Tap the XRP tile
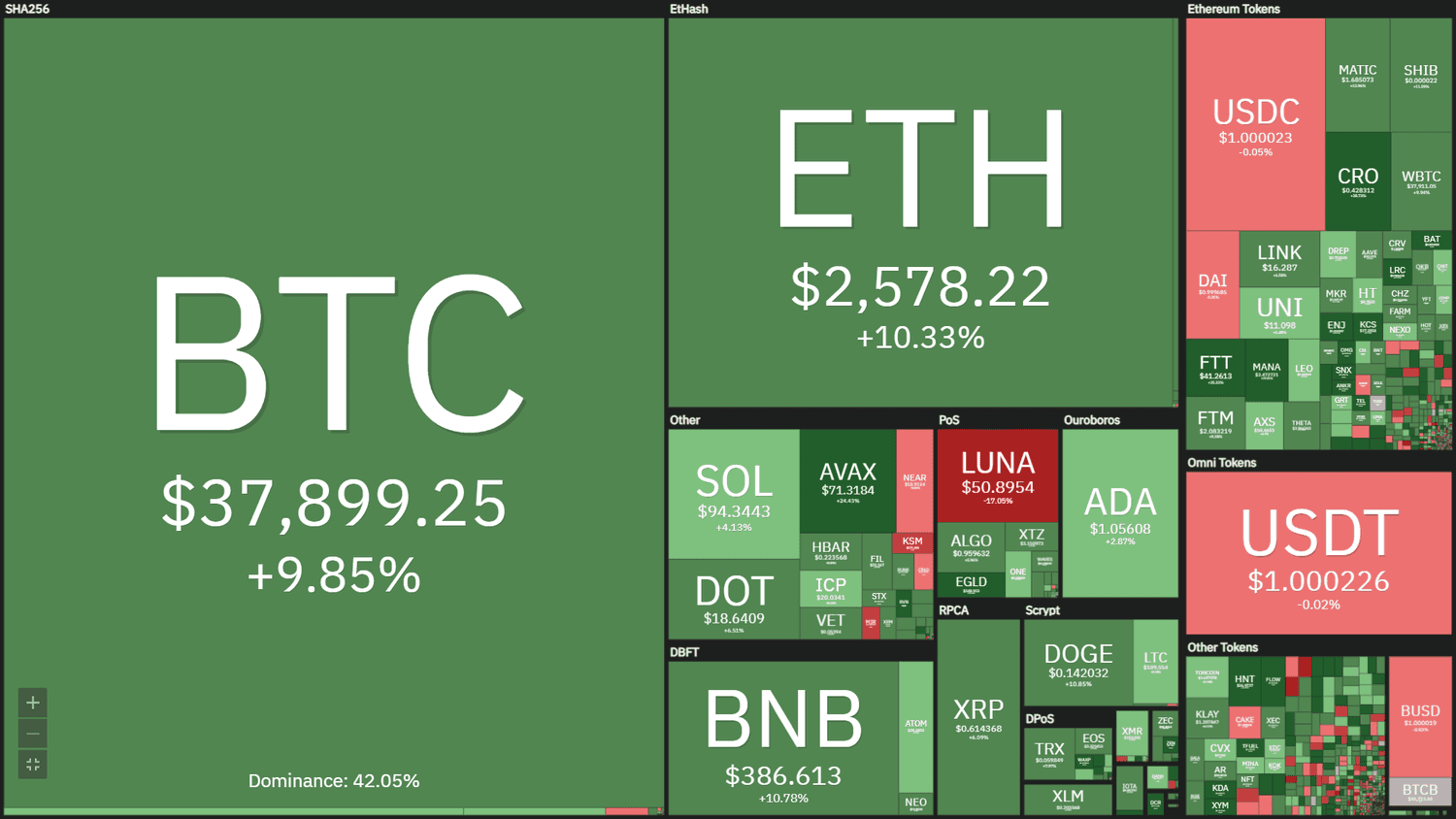The height and width of the screenshot is (819, 1456). tap(978, 716)
